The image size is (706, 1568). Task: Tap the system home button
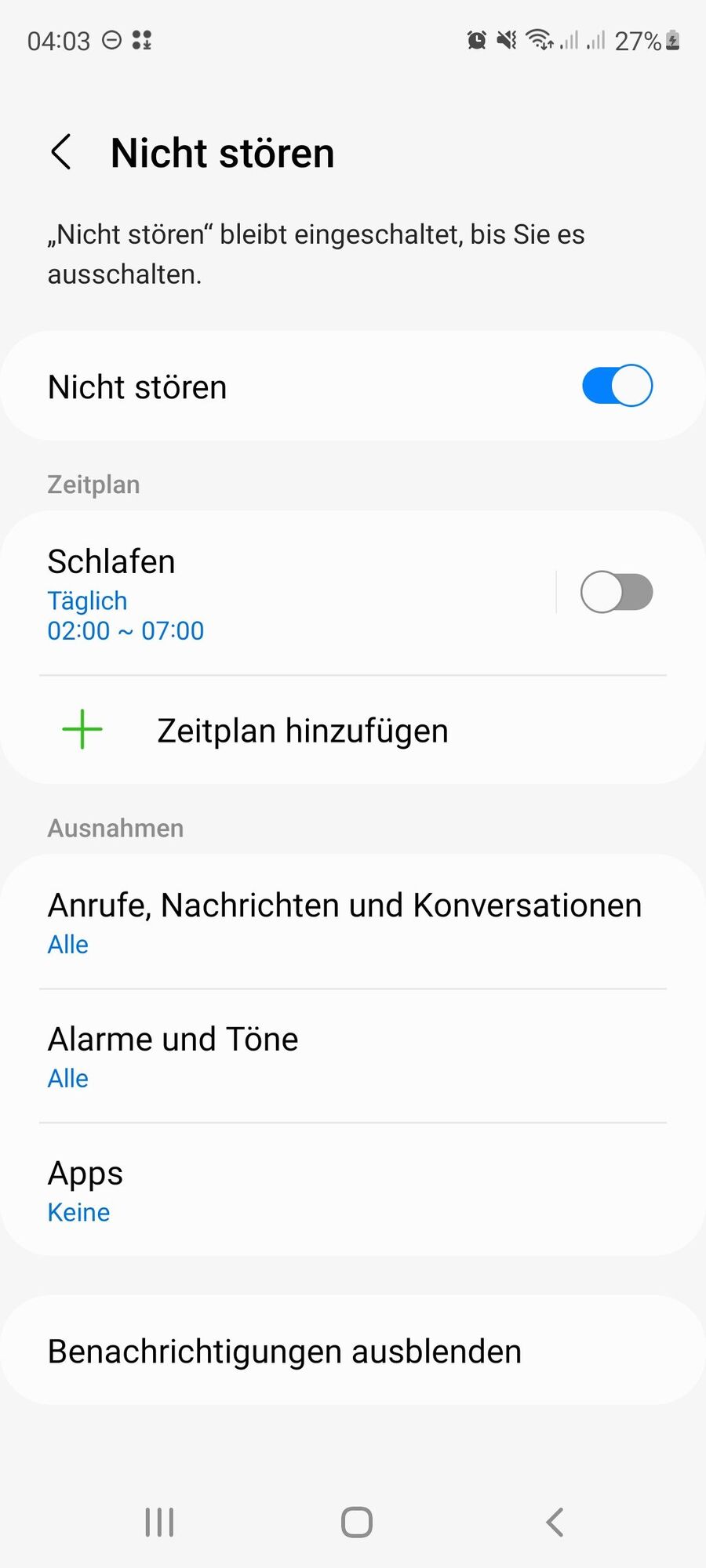click(356, 1523)
